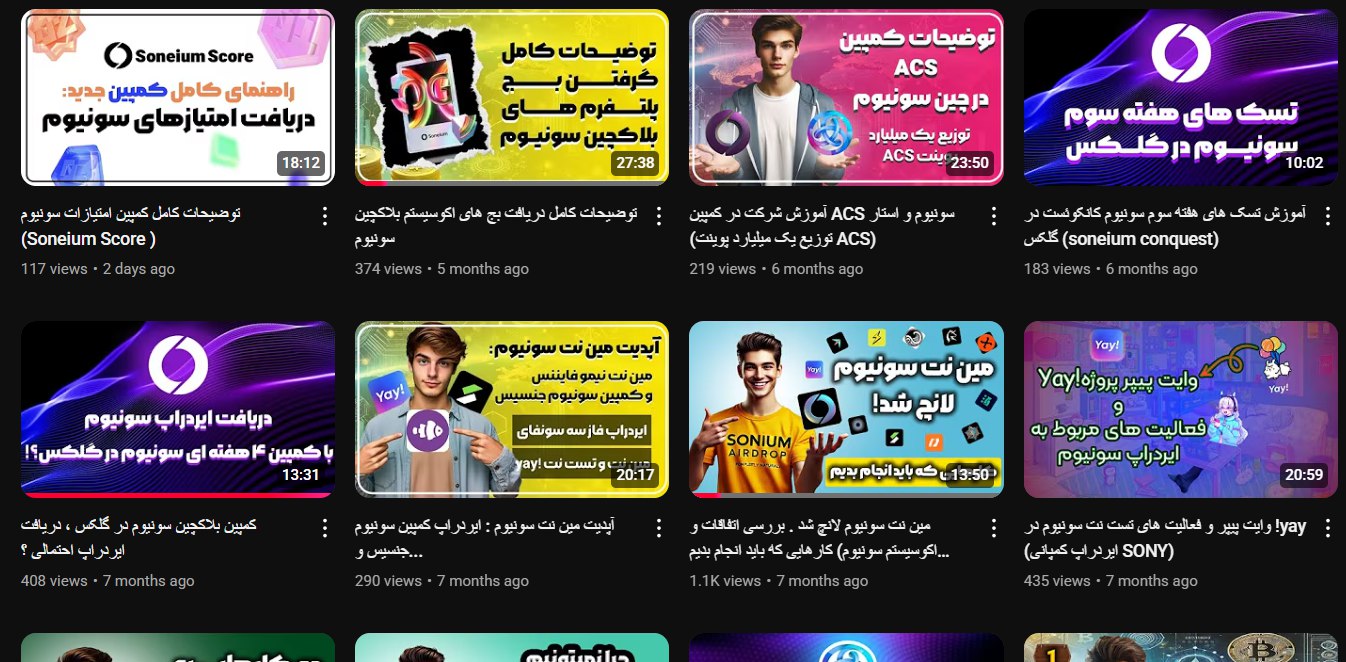Open the ACS campaign video, 23:50 long

[846, 97]
